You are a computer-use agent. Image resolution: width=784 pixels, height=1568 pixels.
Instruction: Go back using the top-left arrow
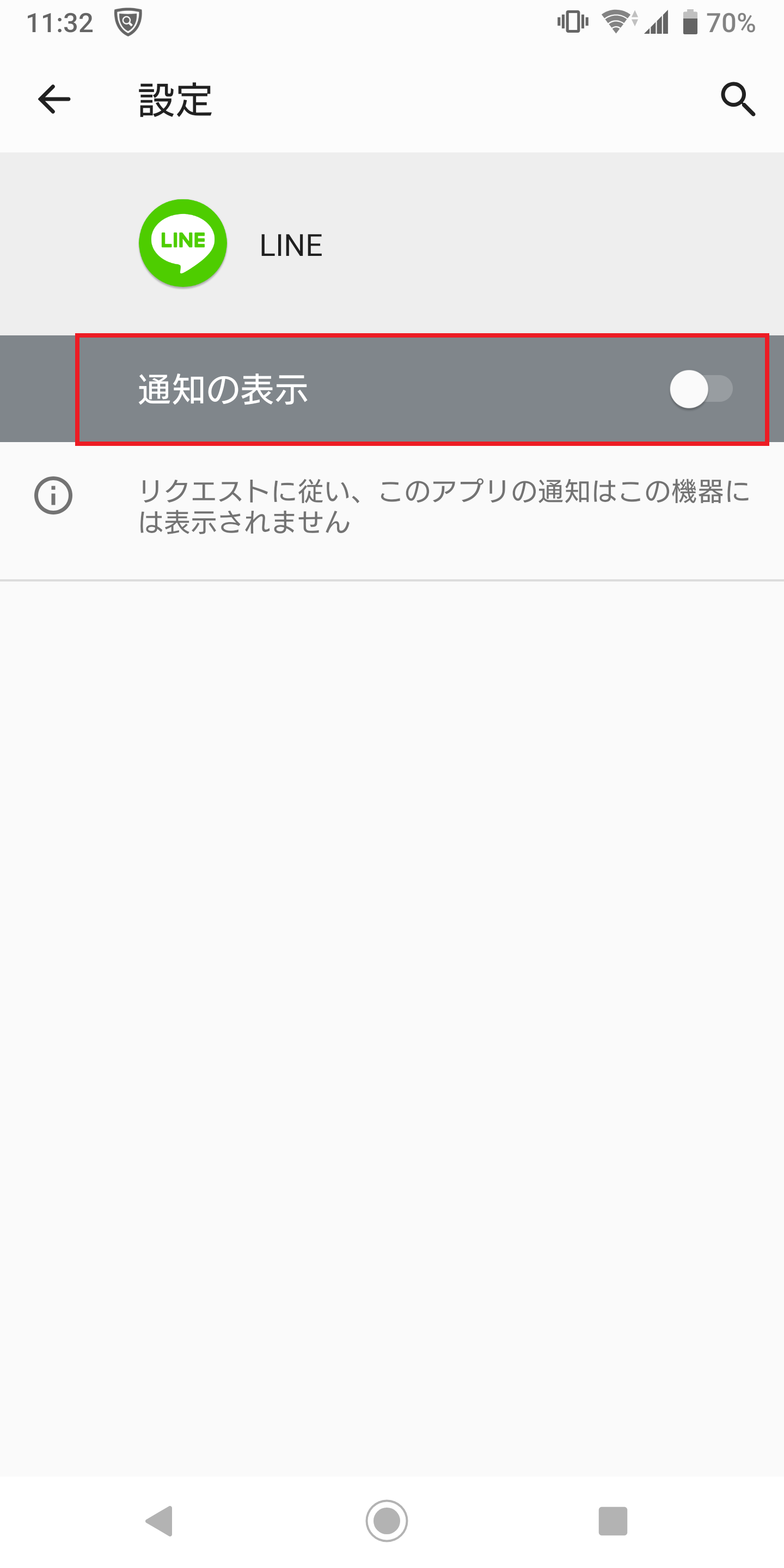(x=54, y=99)
